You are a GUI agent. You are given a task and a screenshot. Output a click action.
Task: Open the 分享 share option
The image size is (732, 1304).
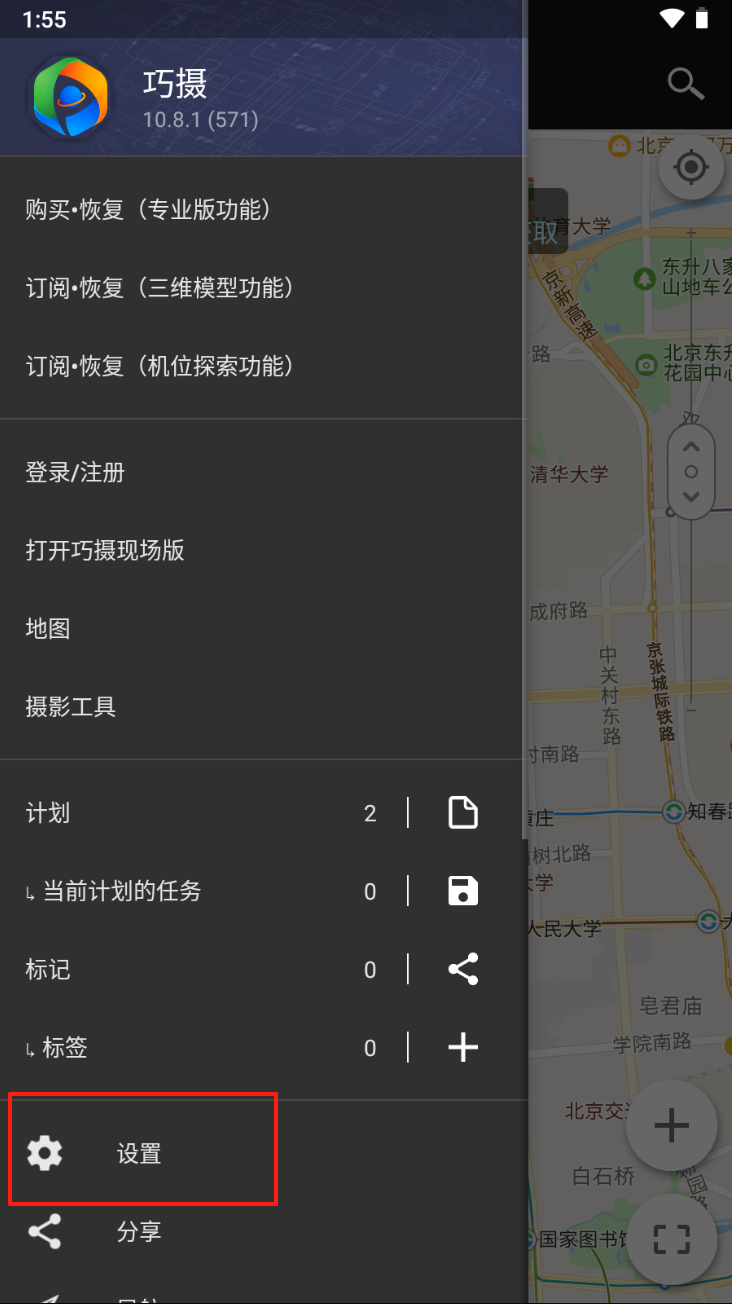[x=139, y=1231]
